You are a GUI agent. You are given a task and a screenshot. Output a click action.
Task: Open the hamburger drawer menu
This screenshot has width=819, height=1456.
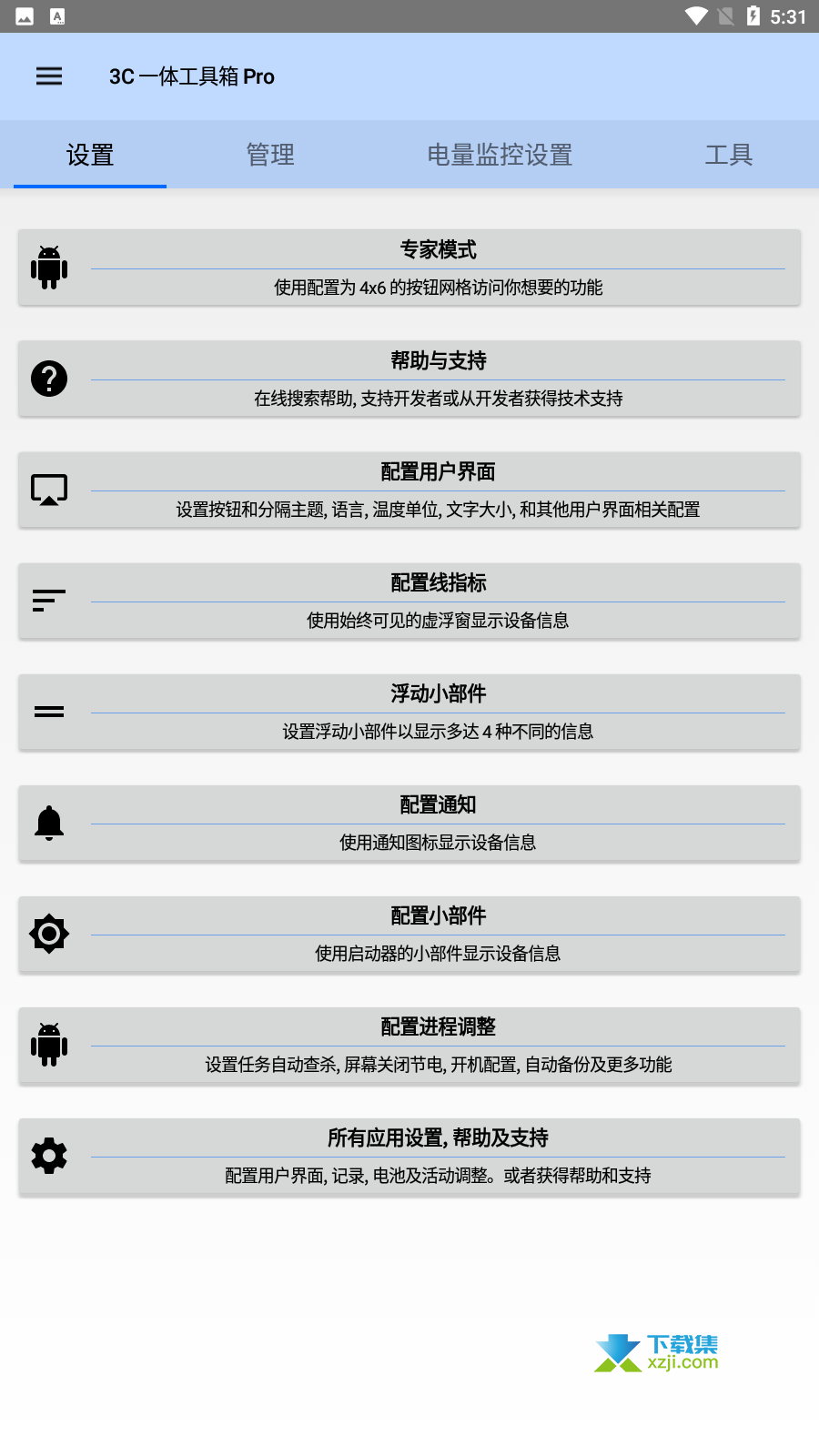(x=49, y=76)
